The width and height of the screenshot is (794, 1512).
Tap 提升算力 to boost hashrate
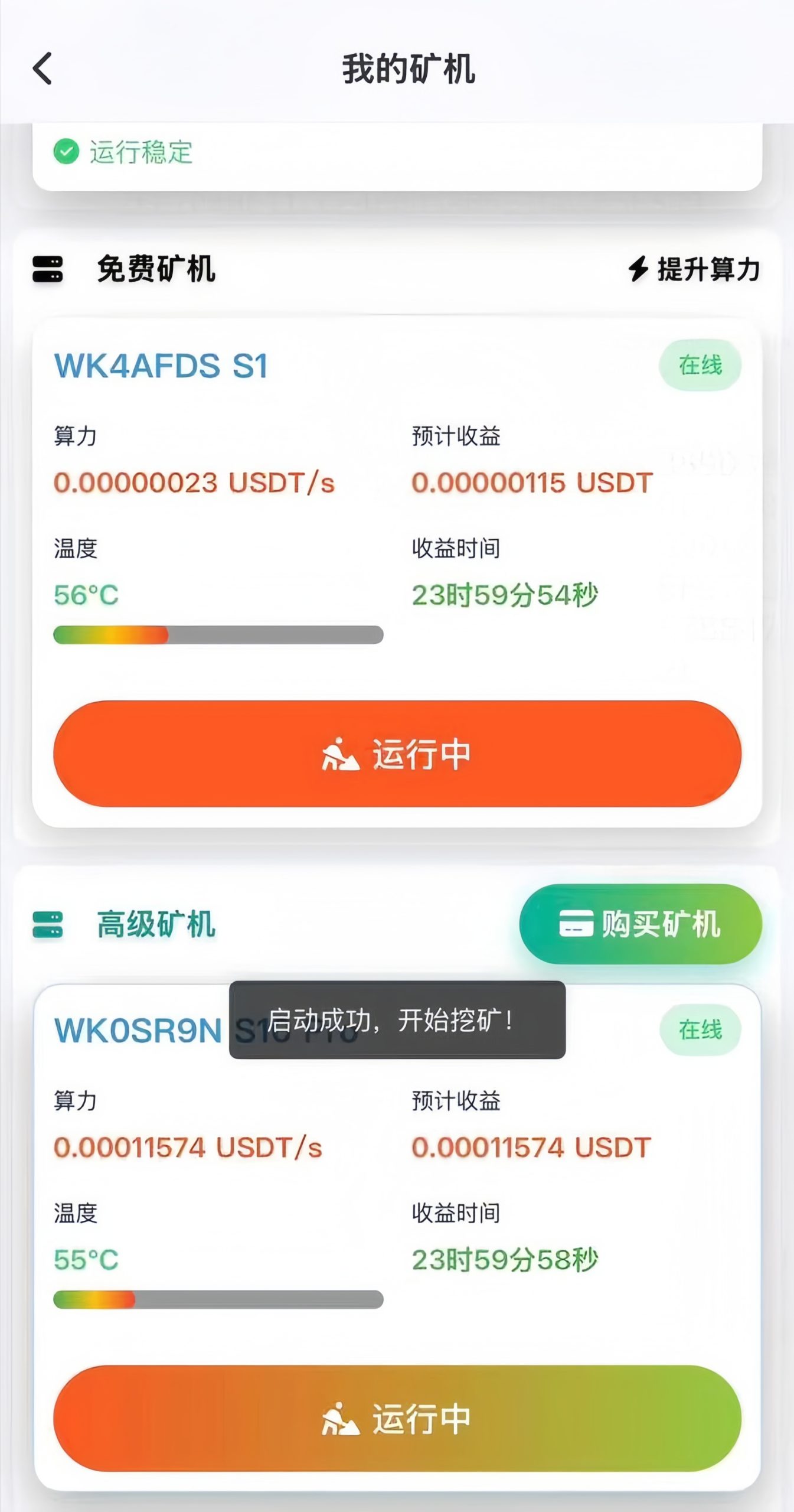tap(694, 269)
